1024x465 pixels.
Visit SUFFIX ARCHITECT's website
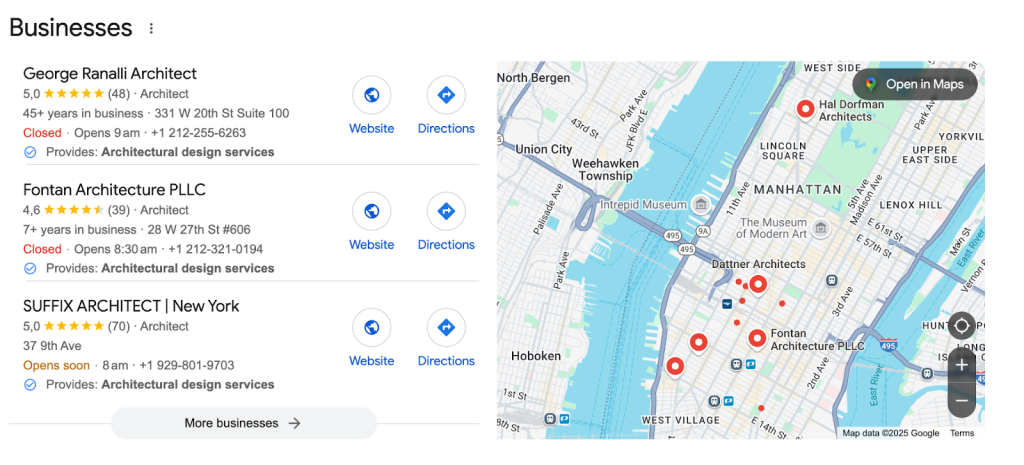(371, 328)
